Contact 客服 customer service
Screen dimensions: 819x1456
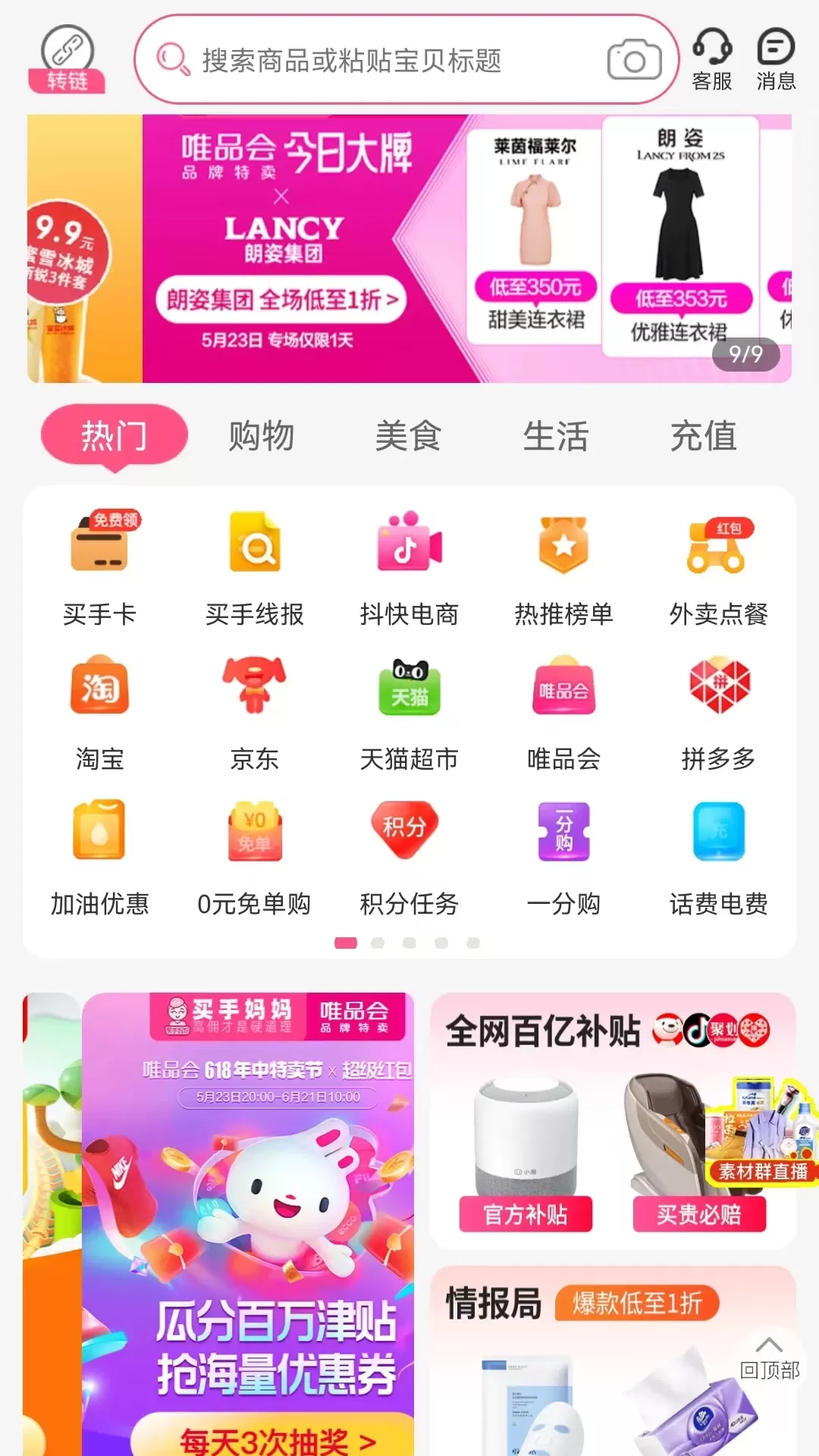(x=712, y=60)
